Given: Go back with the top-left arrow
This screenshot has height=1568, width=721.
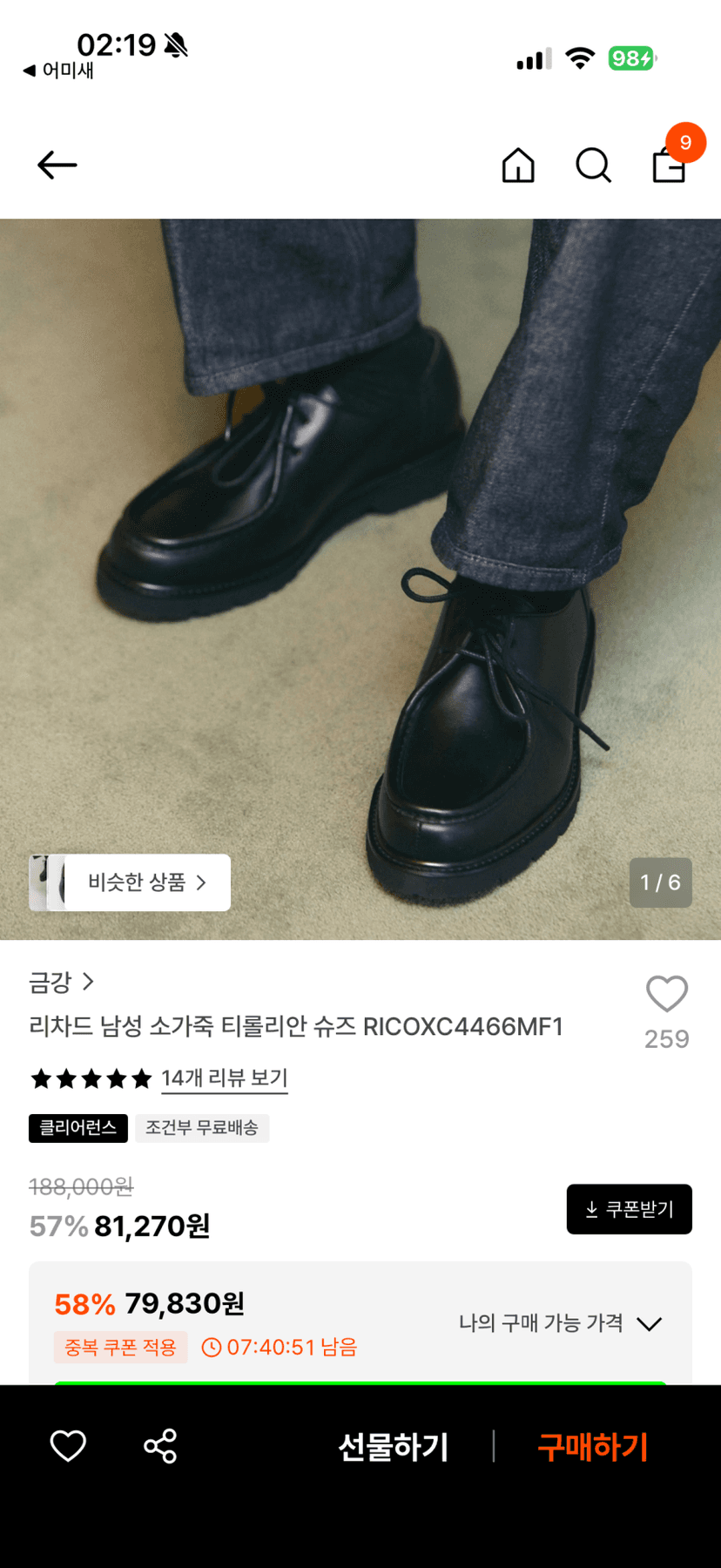Looking at the screenshot, I should click(57, 165).
